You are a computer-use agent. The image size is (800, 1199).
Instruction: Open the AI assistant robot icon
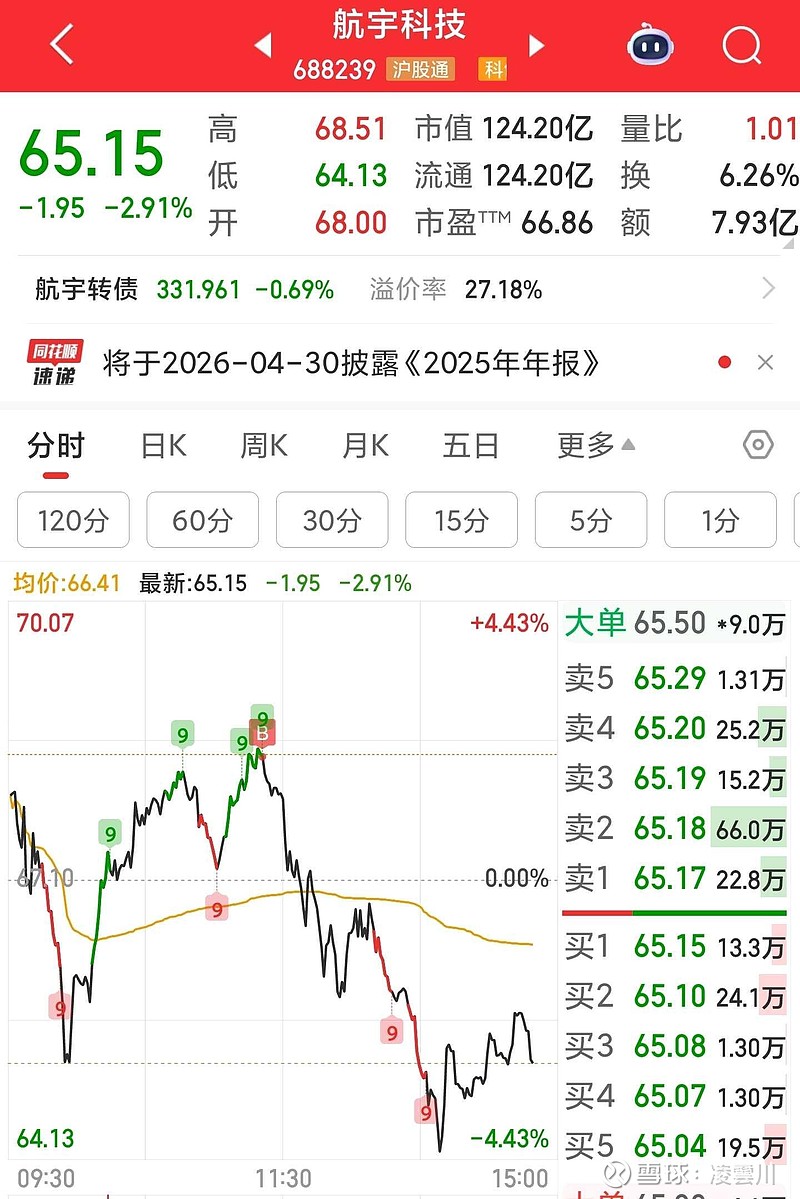[650, 46]
